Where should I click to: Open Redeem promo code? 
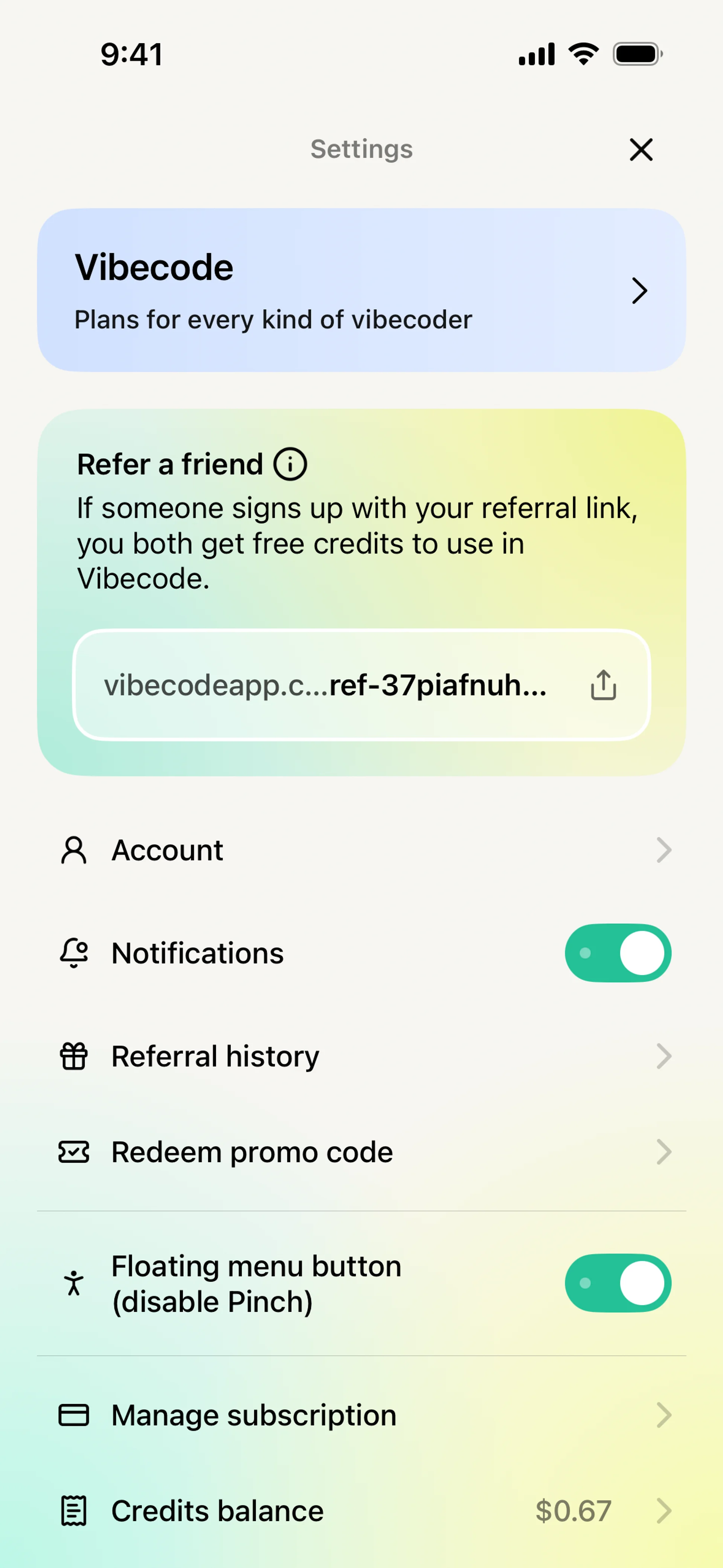tap(361, 1152)
